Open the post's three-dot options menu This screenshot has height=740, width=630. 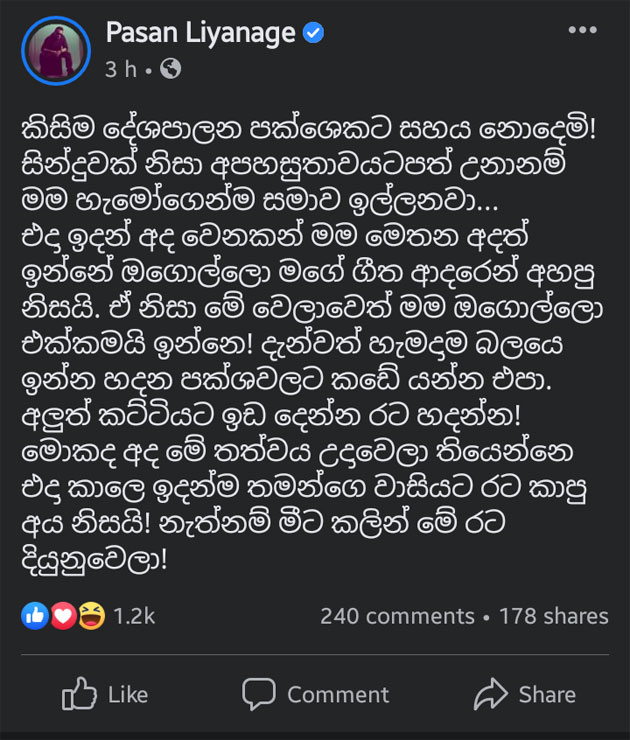point(582,31)
